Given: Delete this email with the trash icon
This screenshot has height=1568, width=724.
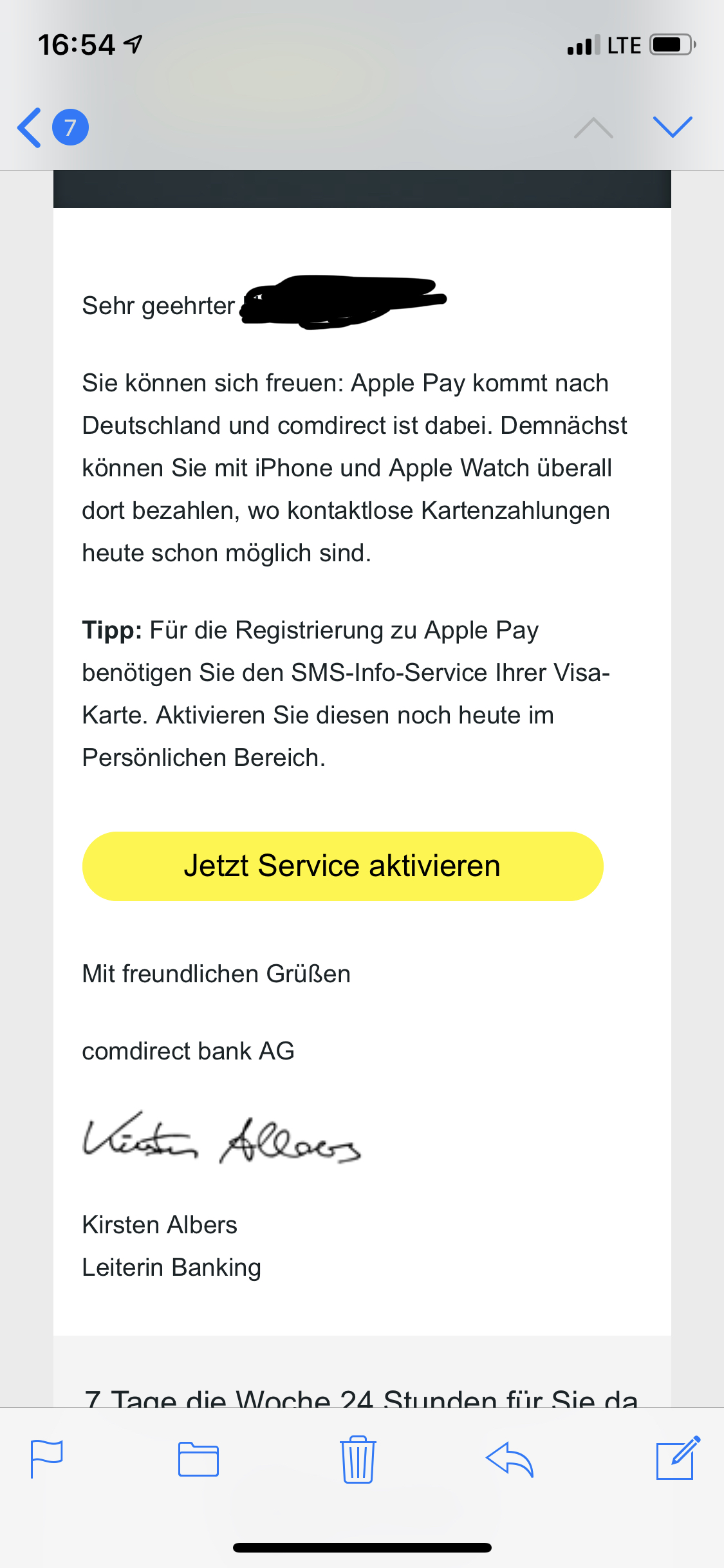Looking at the screenshot, I should coord(358,1459).
